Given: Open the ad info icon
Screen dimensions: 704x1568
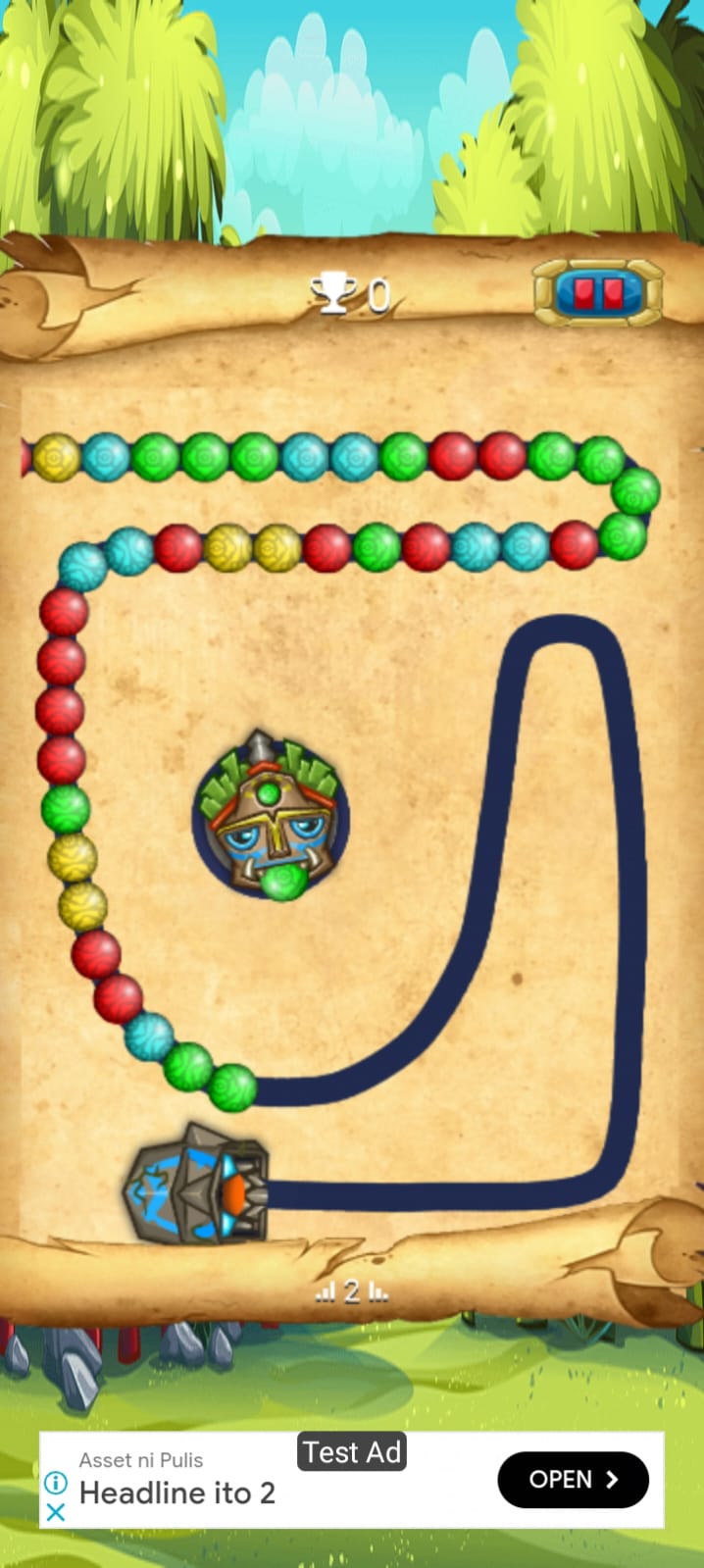Looking at the screenshot, I should 56,1482.
